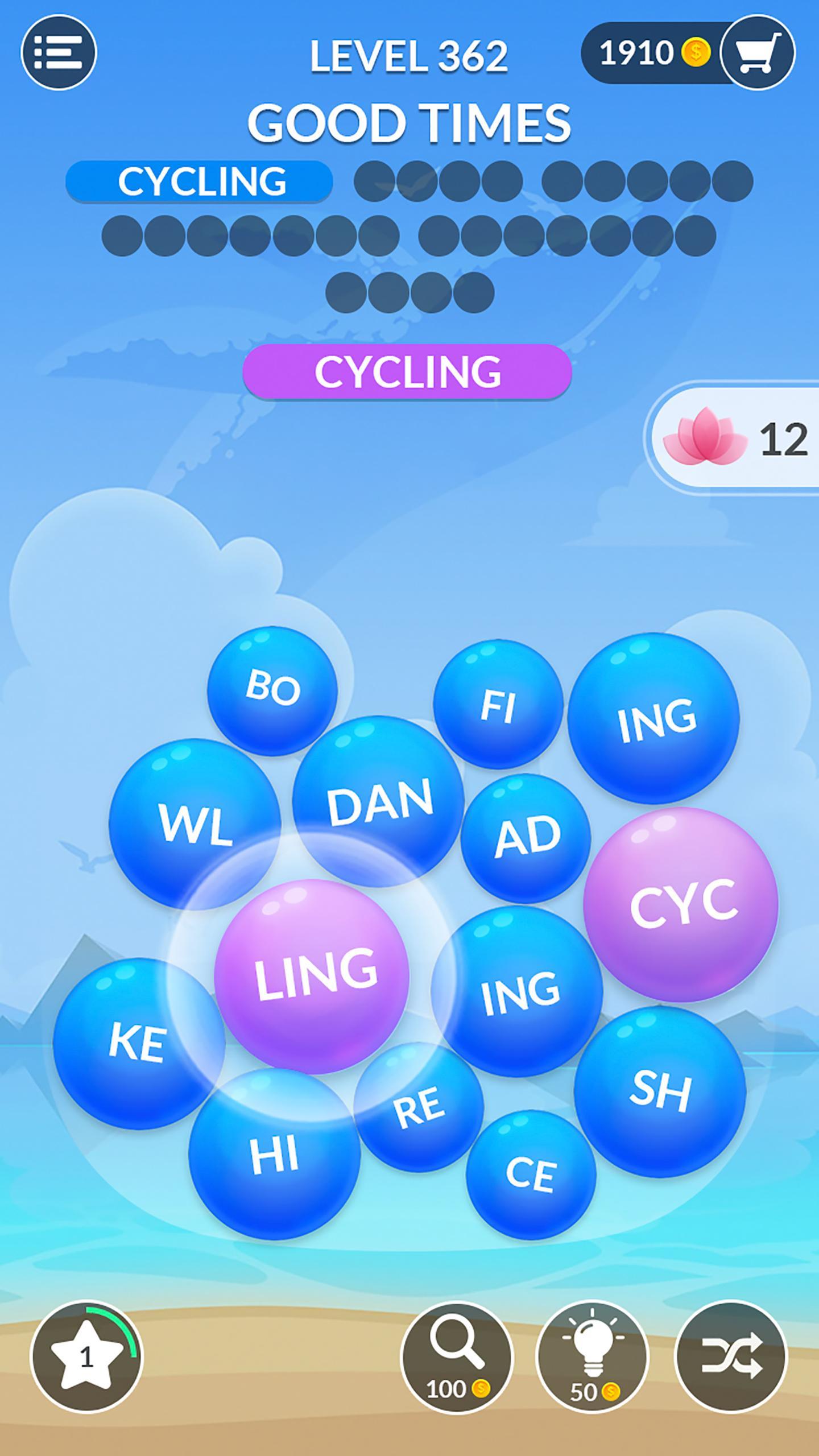Pick the RE bubble
This screenshot has height=1456, width=819.
pos(419,1106)
